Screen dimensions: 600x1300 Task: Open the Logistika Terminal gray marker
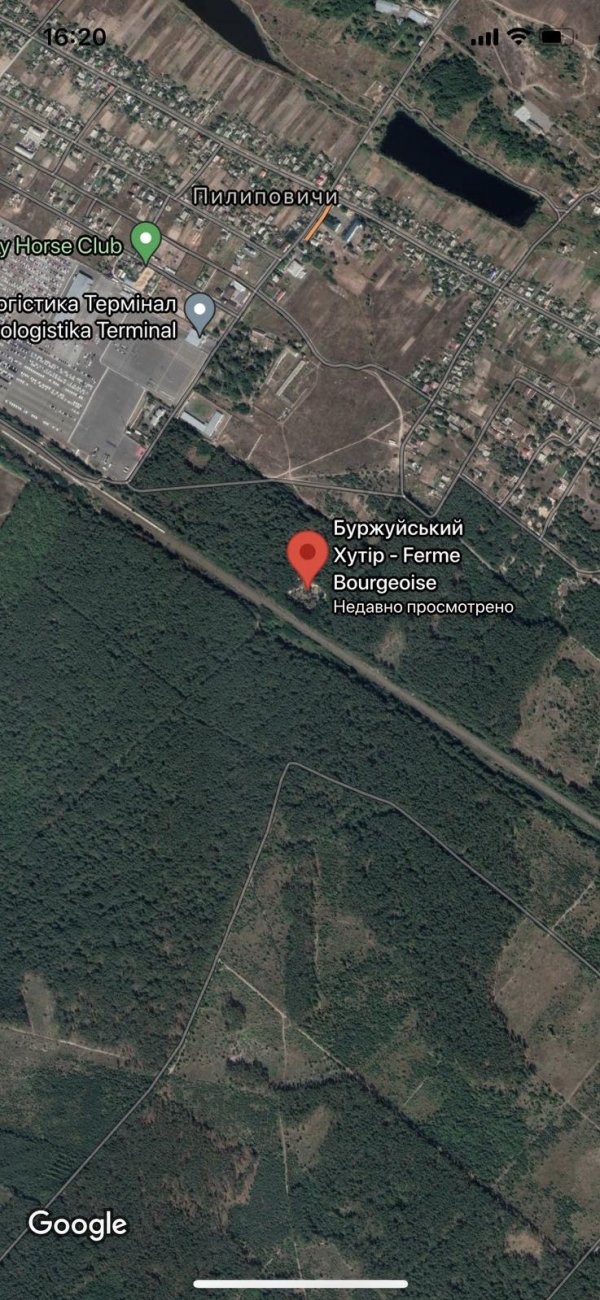point(201,311)
